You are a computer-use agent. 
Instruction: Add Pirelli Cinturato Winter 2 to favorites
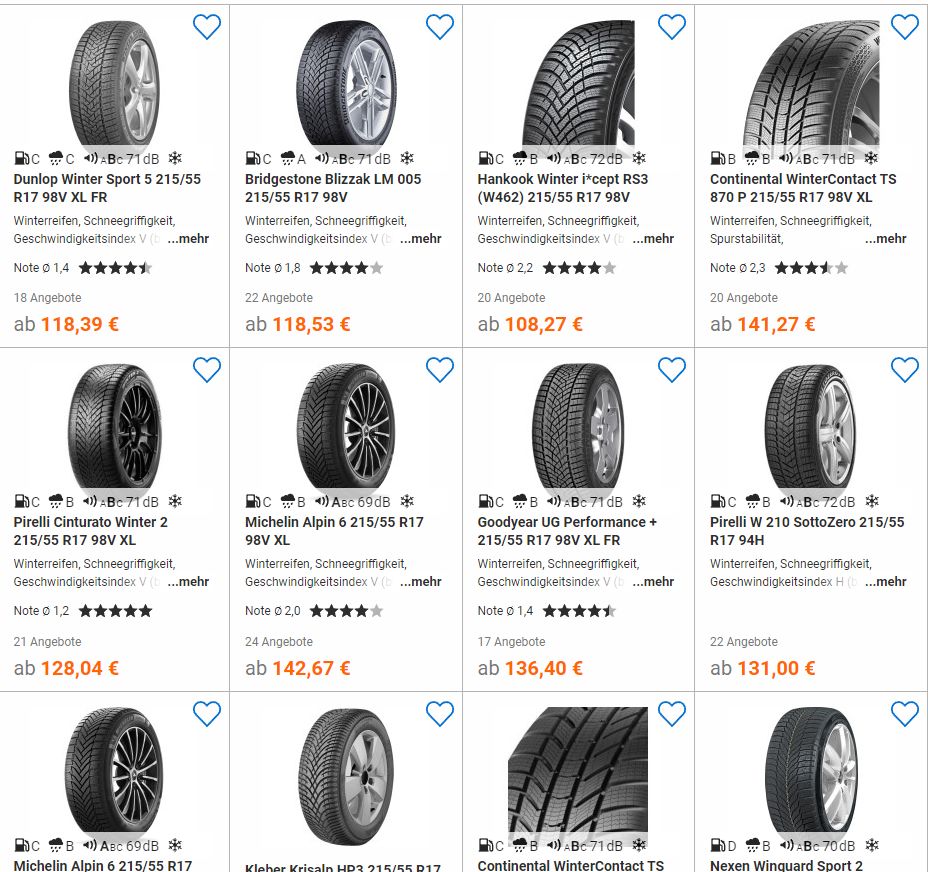tap(207, 370)
